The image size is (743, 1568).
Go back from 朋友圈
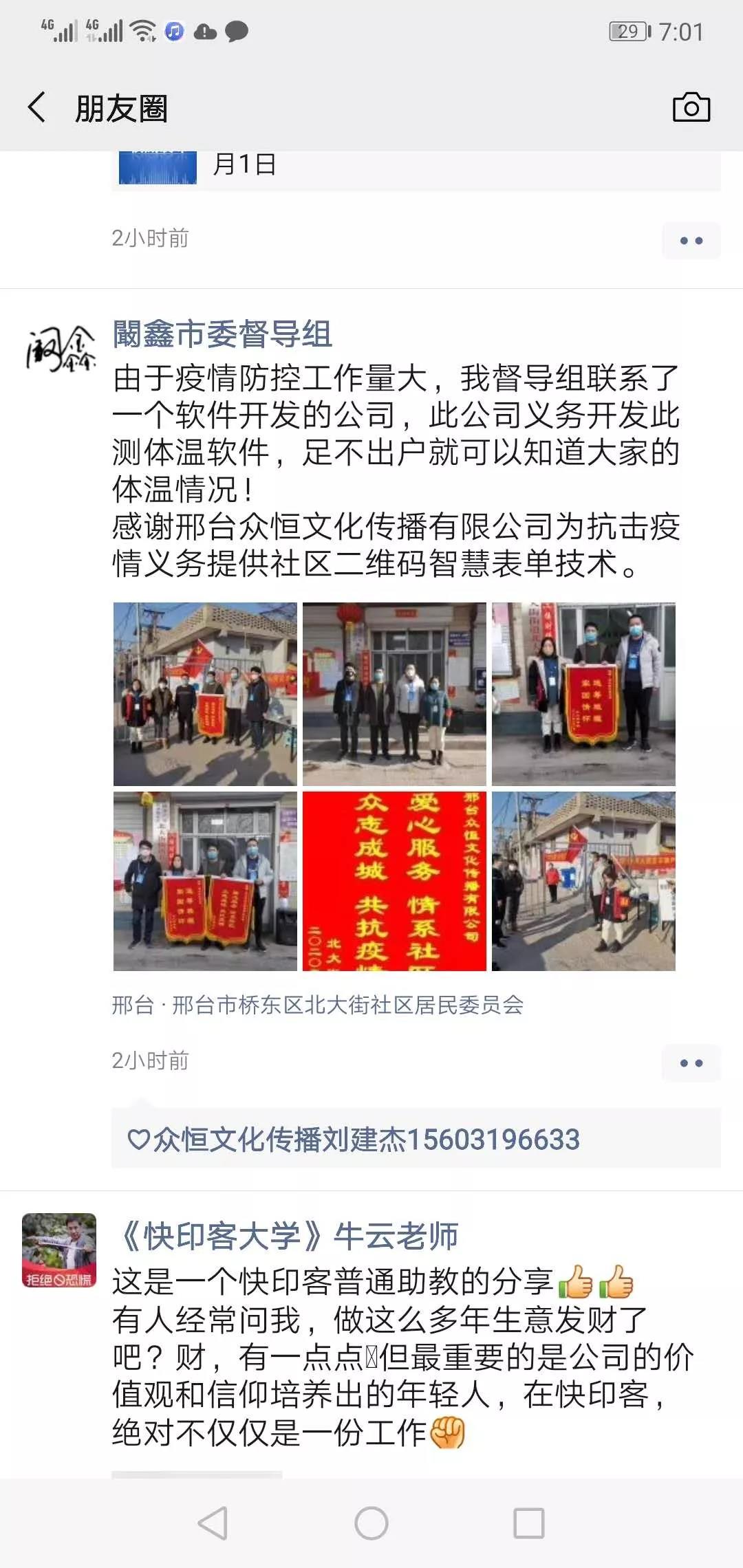37,108
